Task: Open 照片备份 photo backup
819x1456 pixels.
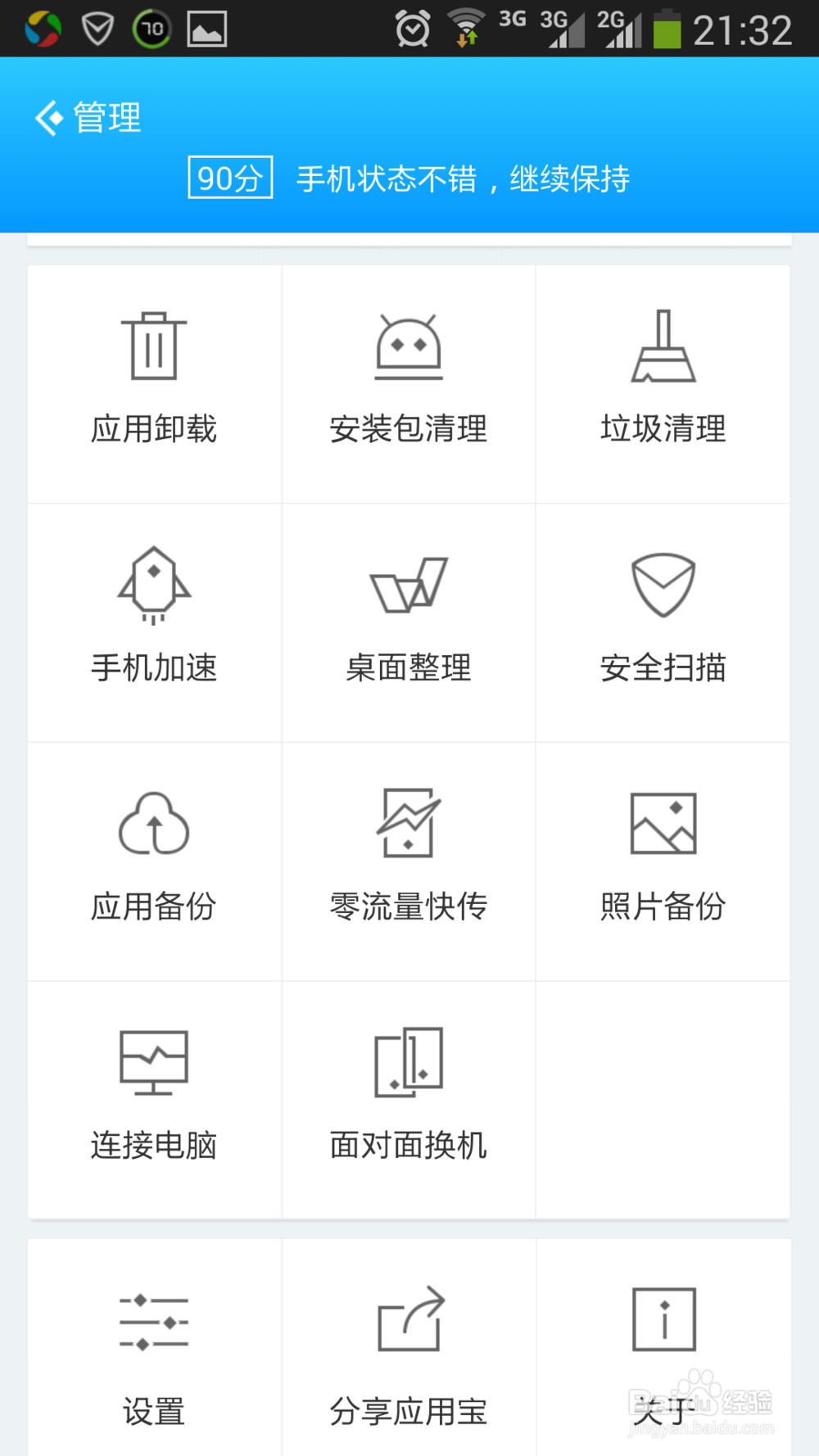Action: coord(663,860)
